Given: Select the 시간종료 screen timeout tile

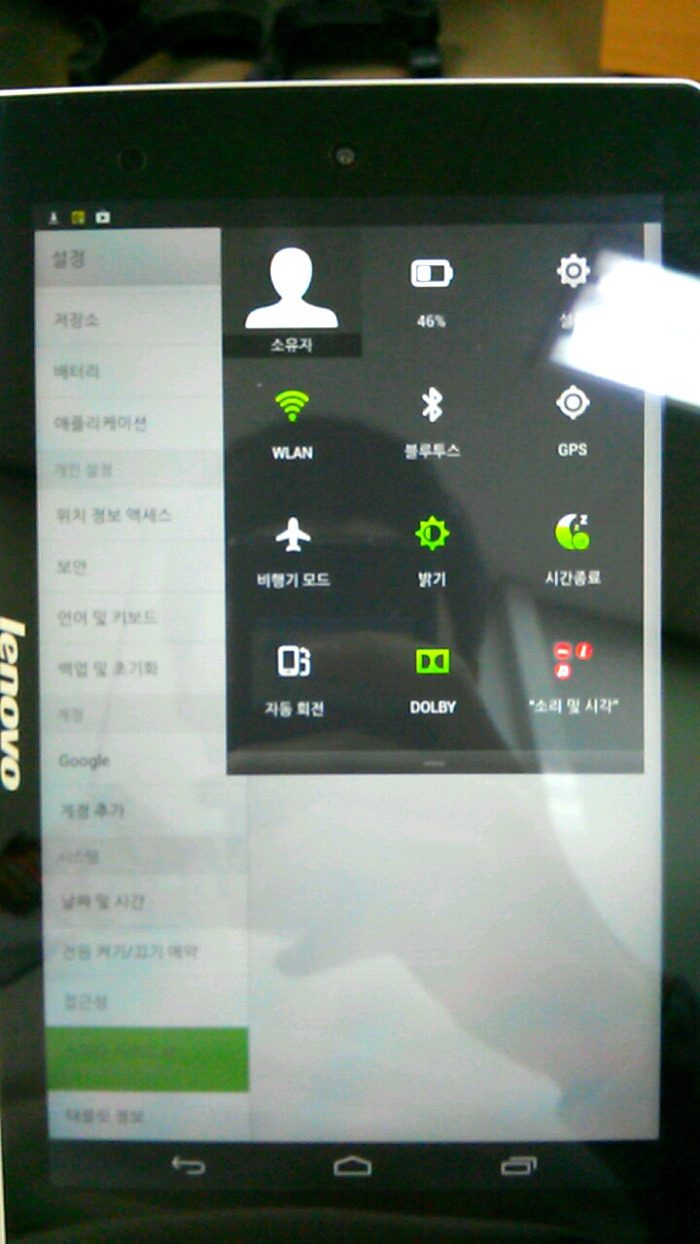Looking at the screenshot, I should (573, 552).
